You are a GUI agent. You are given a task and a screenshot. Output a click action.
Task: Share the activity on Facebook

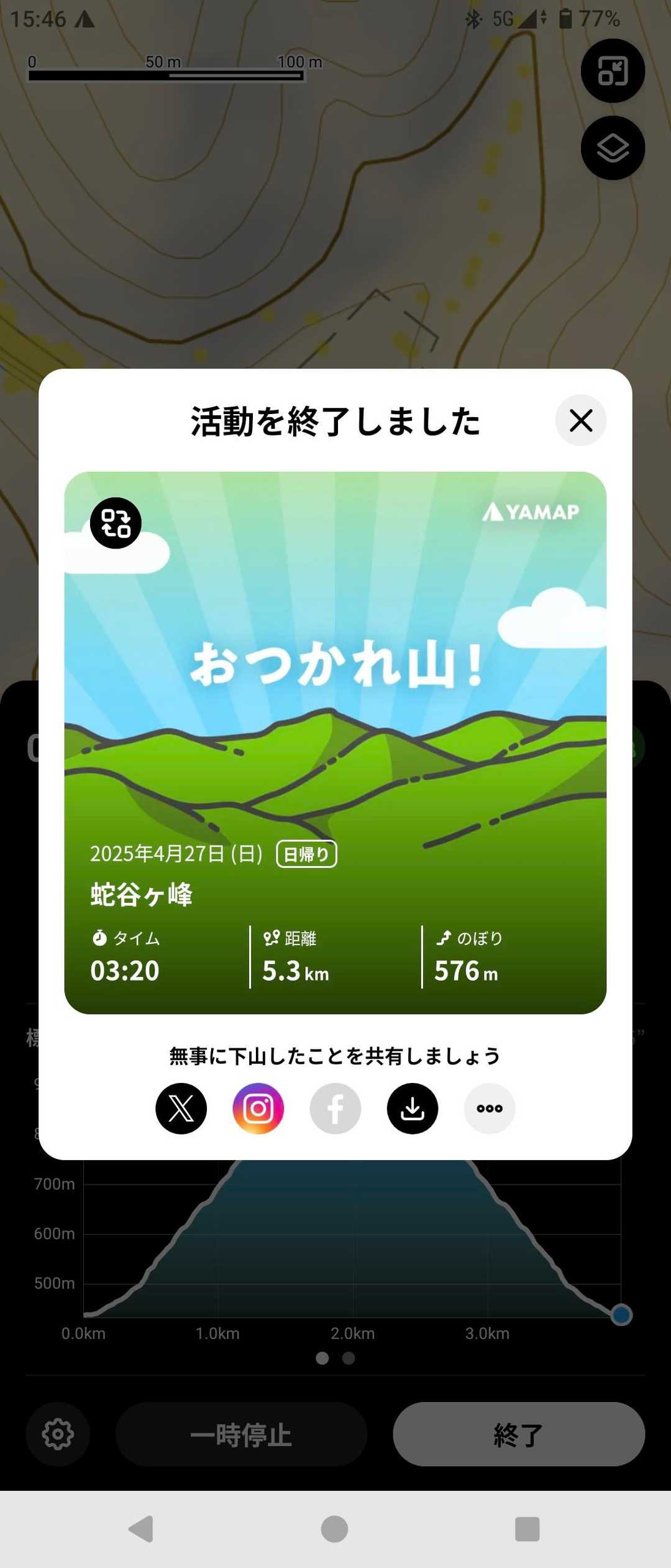click(335, 1109)
